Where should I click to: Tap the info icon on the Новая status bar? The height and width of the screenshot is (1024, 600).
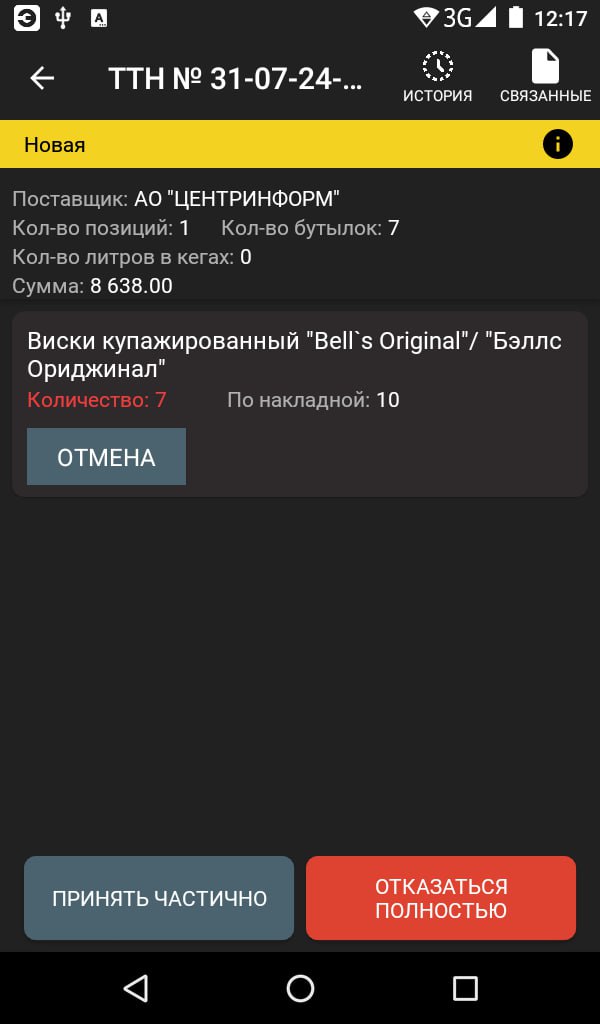click(558, 144)
